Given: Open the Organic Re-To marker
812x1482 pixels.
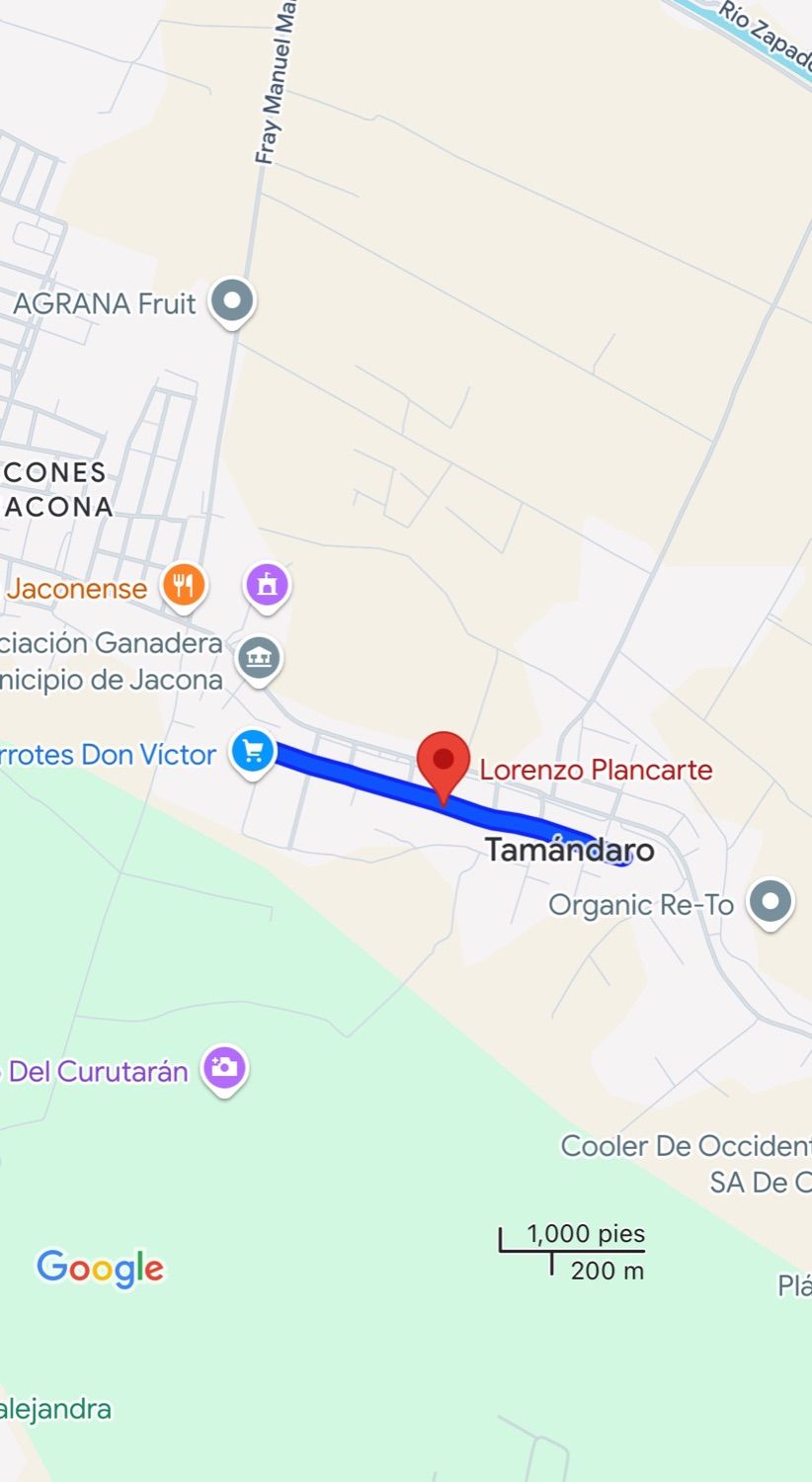Looking at the screenshot, I should pyautogui.click(x=771, y=901).
